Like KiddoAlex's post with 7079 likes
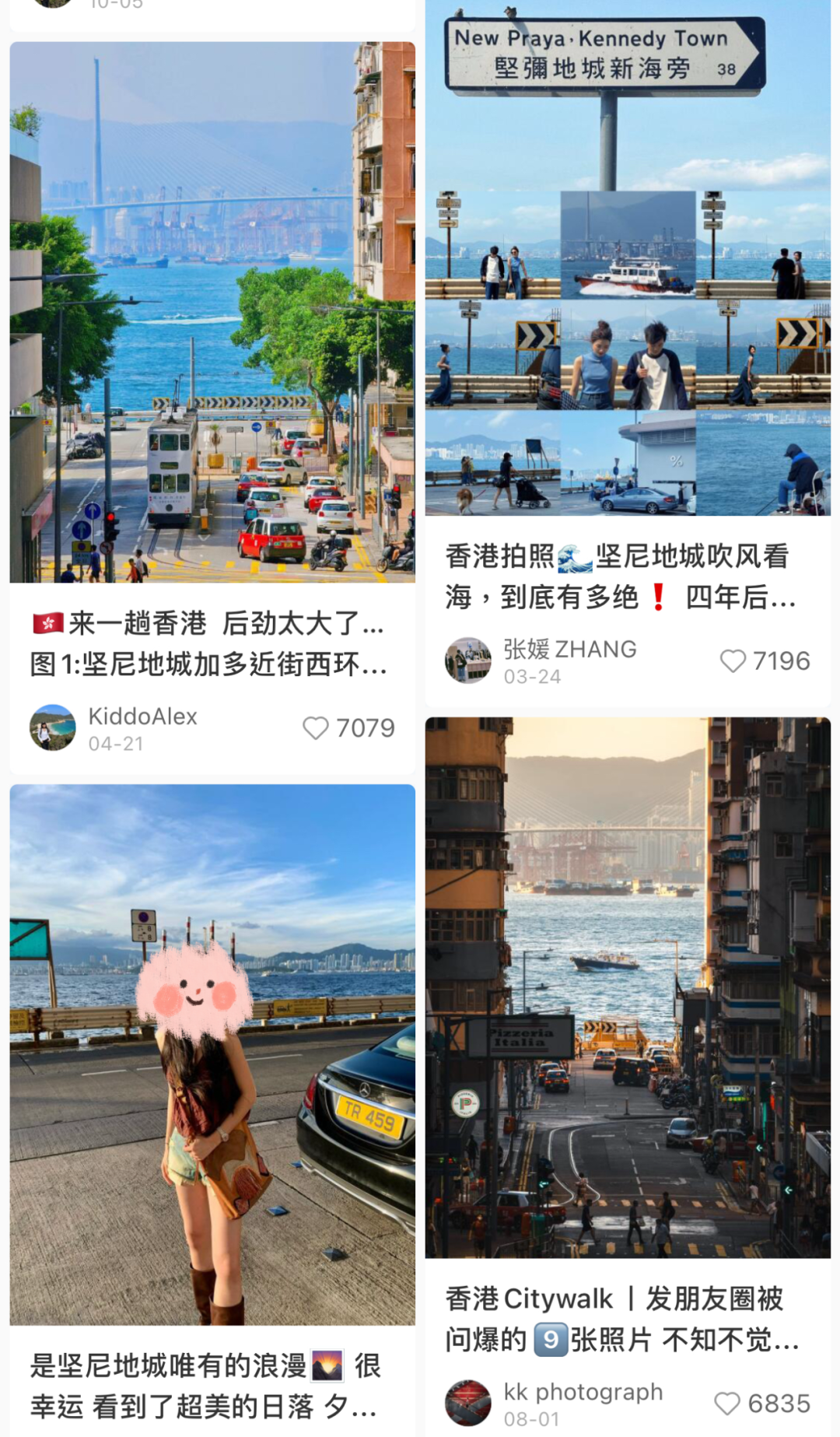 pyautogui.click(x=316, y=728)
